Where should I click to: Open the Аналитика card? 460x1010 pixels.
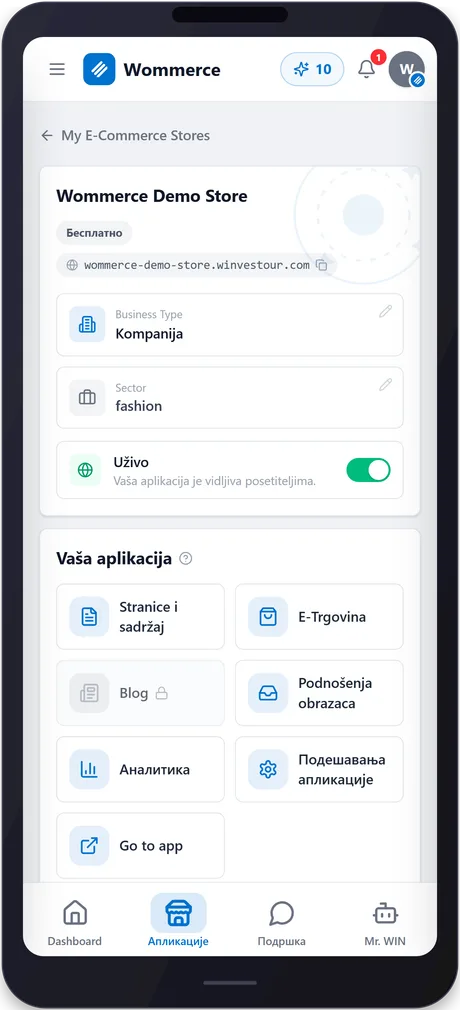pos(140,769)
